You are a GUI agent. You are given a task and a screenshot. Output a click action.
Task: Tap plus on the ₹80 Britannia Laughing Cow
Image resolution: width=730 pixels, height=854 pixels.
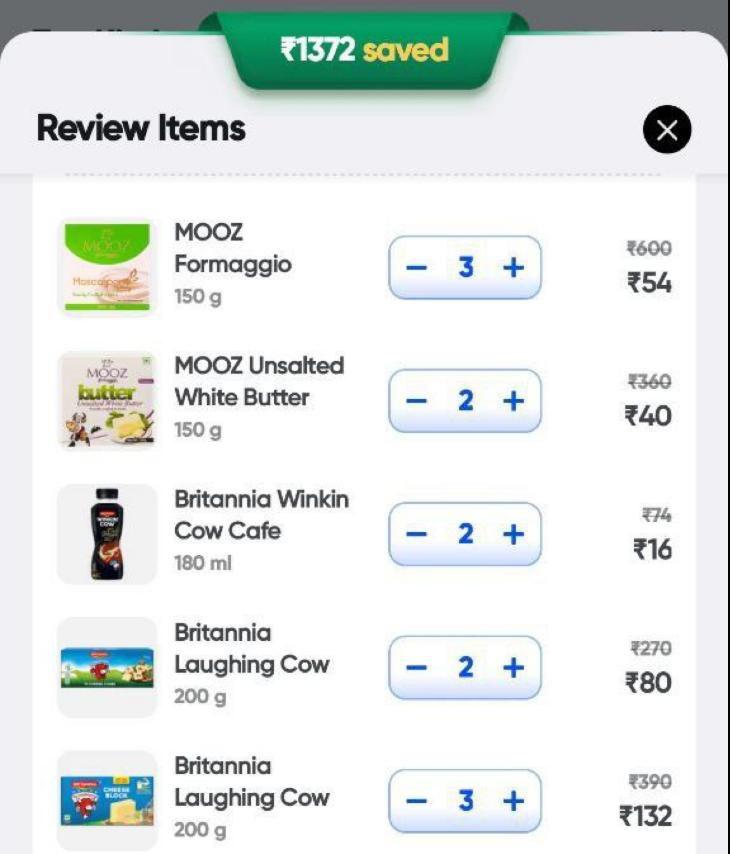pyautogui.click(x=513, y=668)
